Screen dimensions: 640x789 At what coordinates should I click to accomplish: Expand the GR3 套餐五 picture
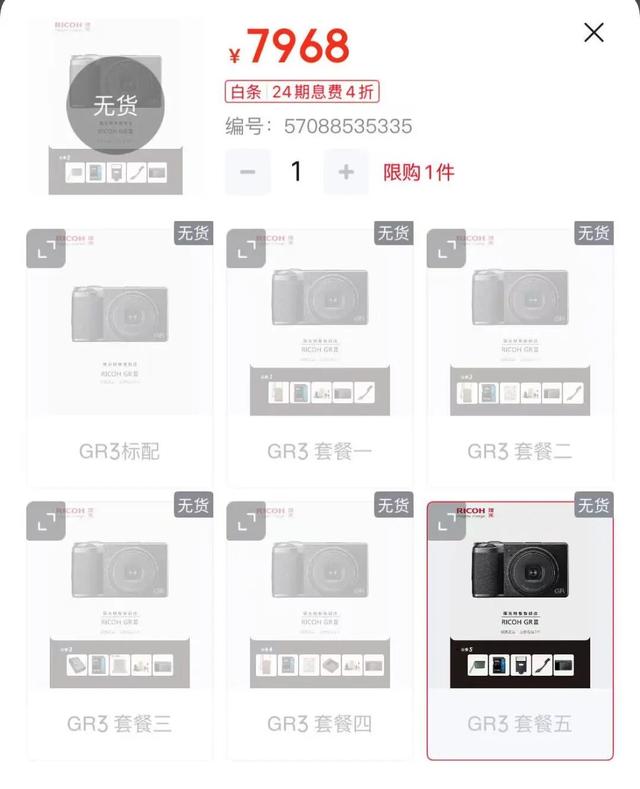(446, 521)
